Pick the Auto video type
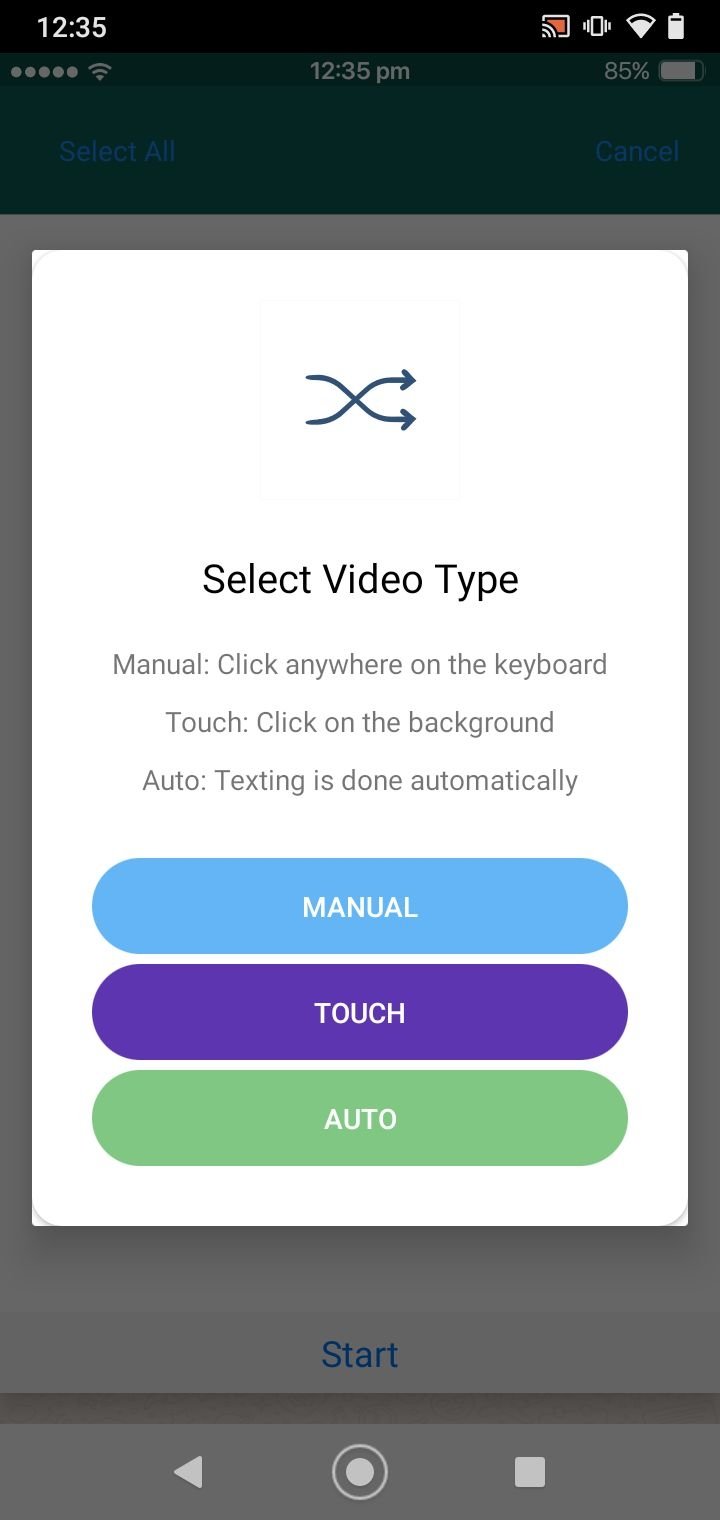 tap(360, 1118)
